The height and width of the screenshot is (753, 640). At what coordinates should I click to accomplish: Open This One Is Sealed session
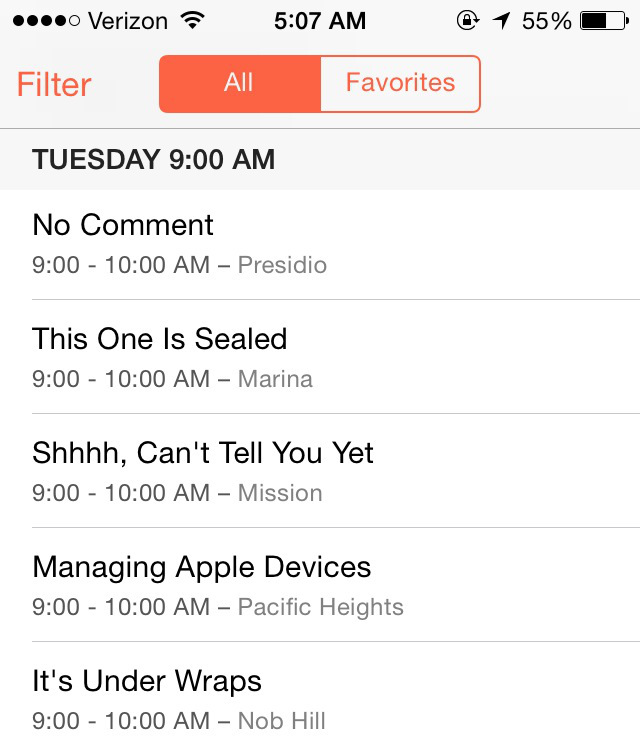(x=320, y=357)
